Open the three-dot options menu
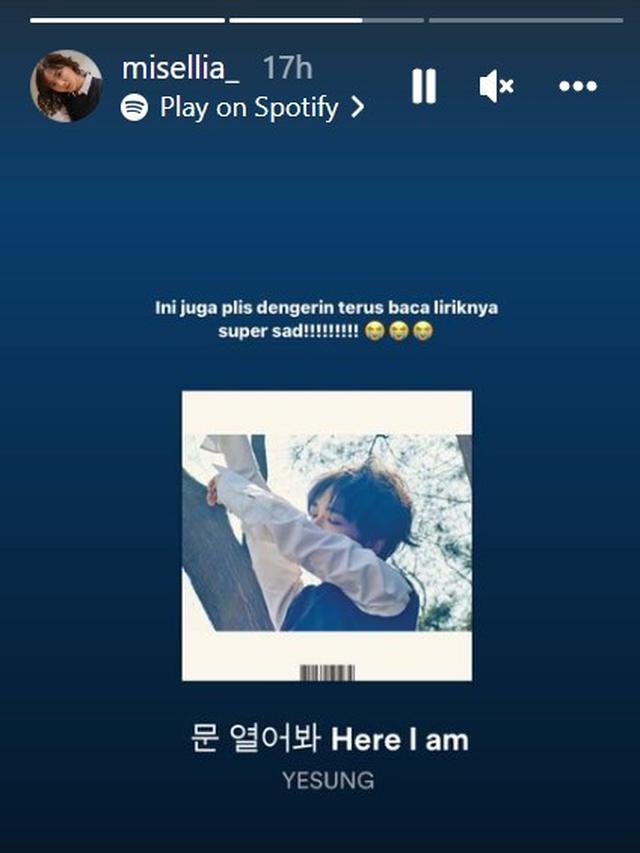The width and height of the screenshot is (640, 853). 577,87
